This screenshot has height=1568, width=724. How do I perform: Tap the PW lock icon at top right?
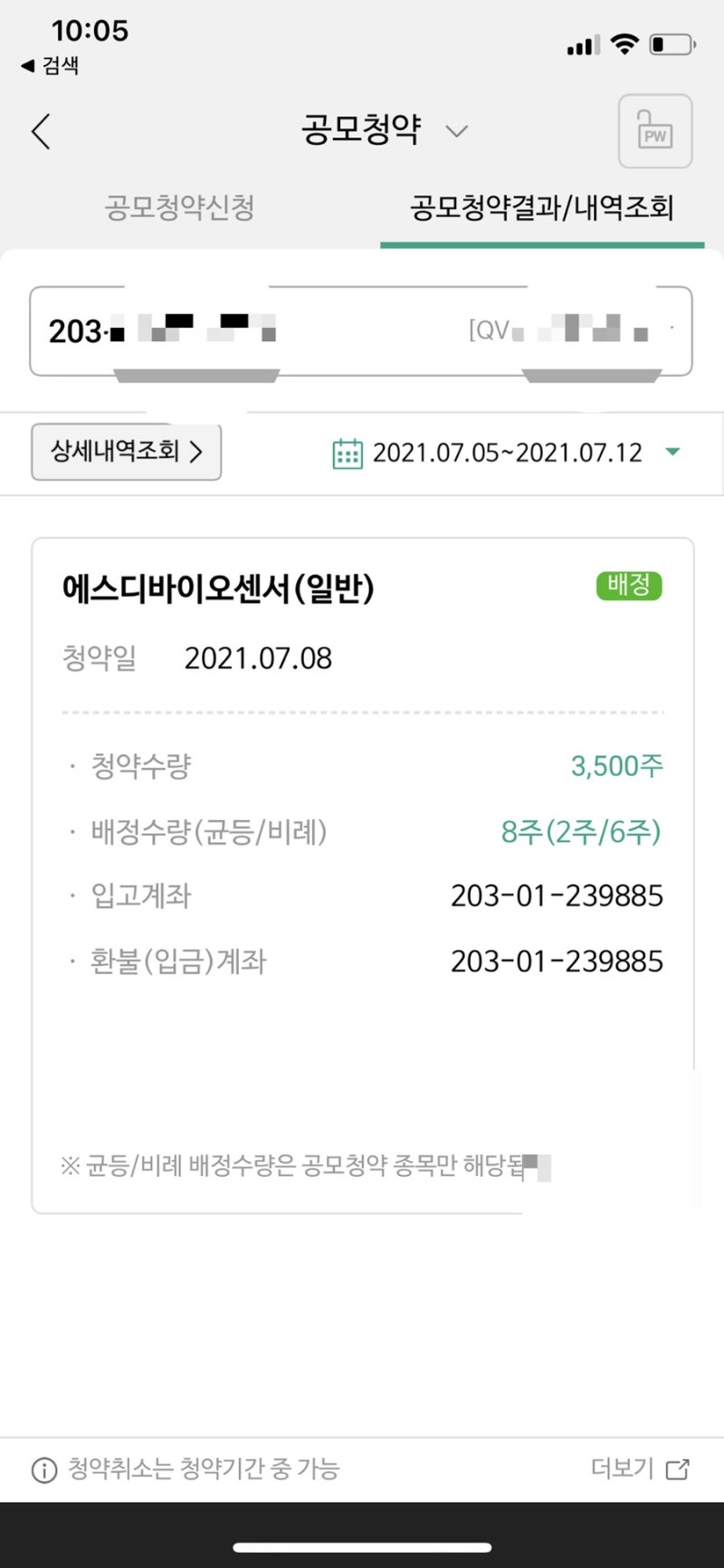[x=654, y=130]
